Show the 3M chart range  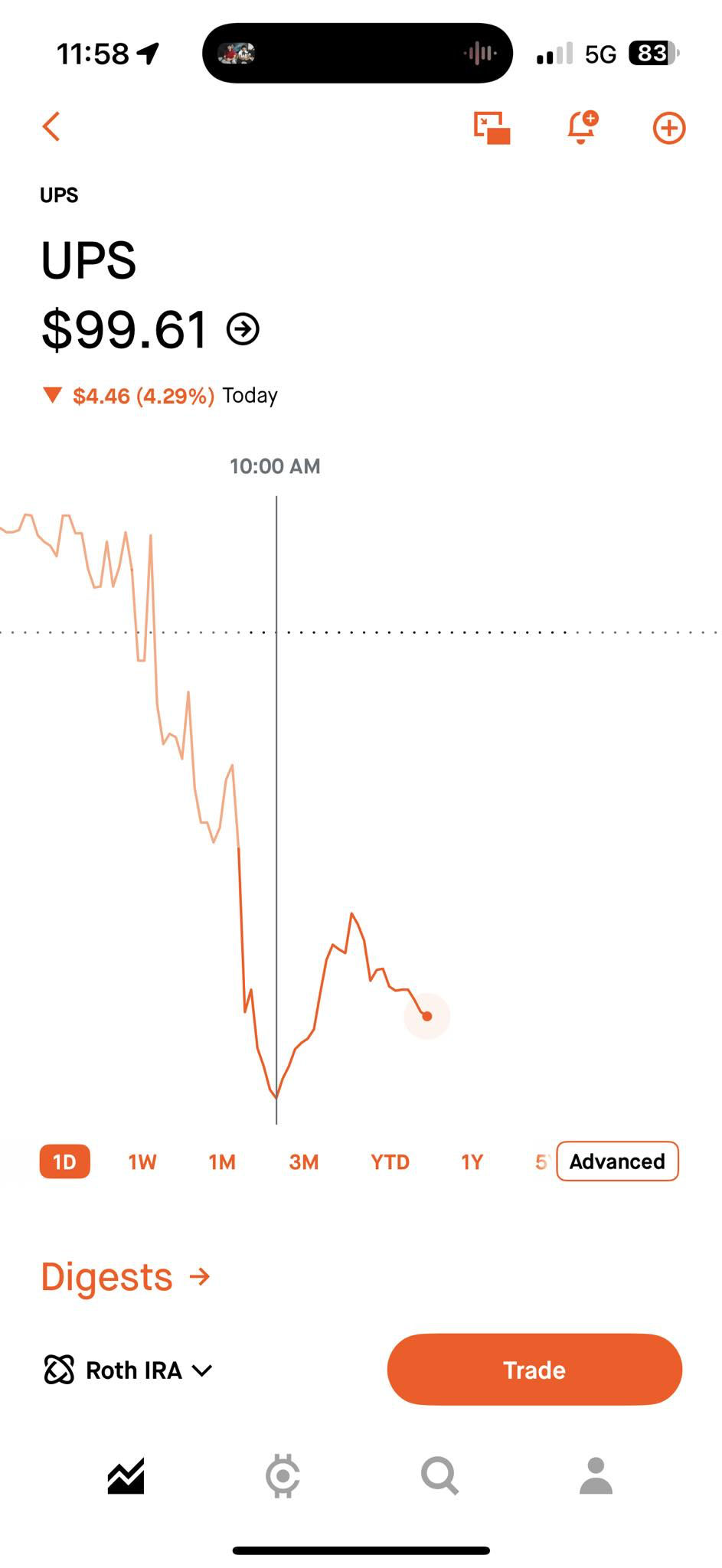(304, 1161)
